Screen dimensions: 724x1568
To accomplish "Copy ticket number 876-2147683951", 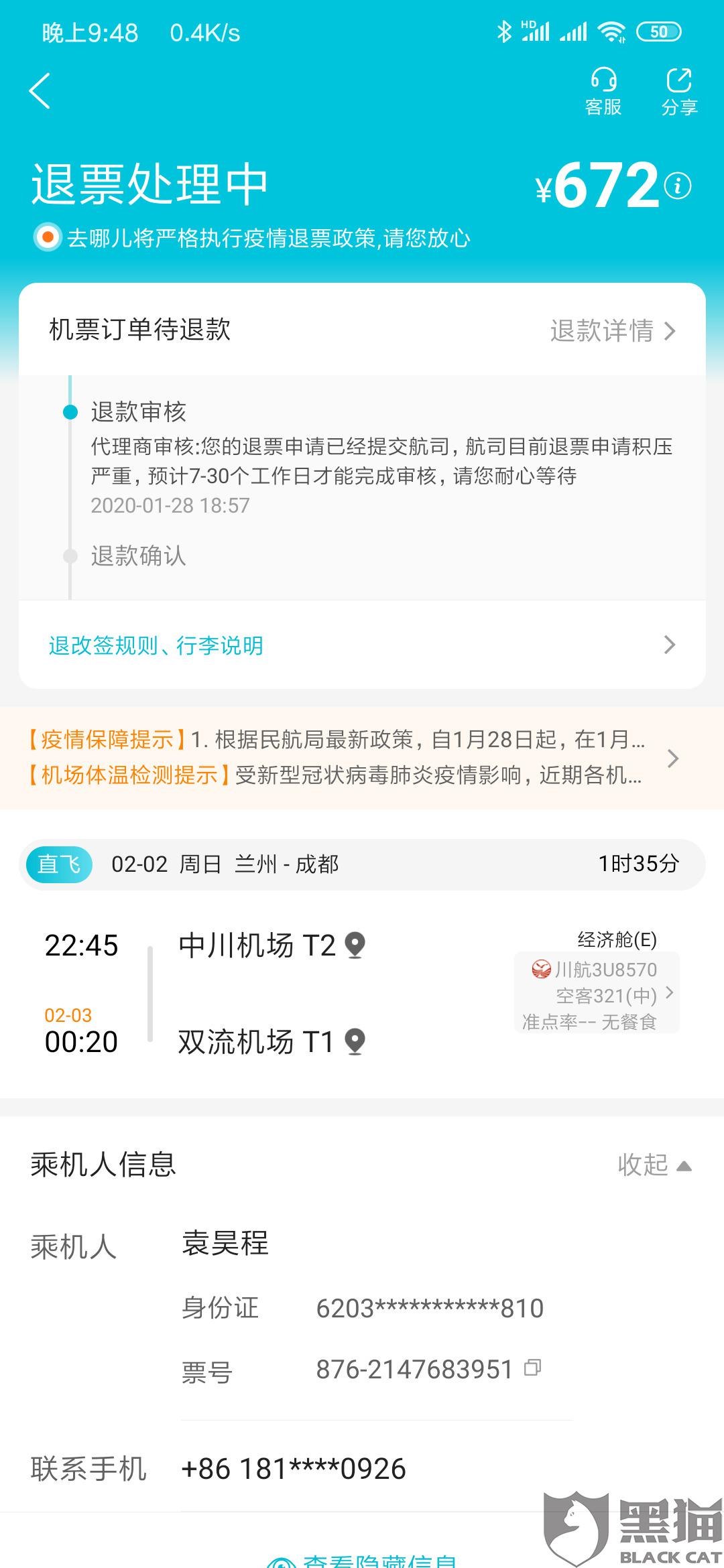I will tap(532, 1368).
